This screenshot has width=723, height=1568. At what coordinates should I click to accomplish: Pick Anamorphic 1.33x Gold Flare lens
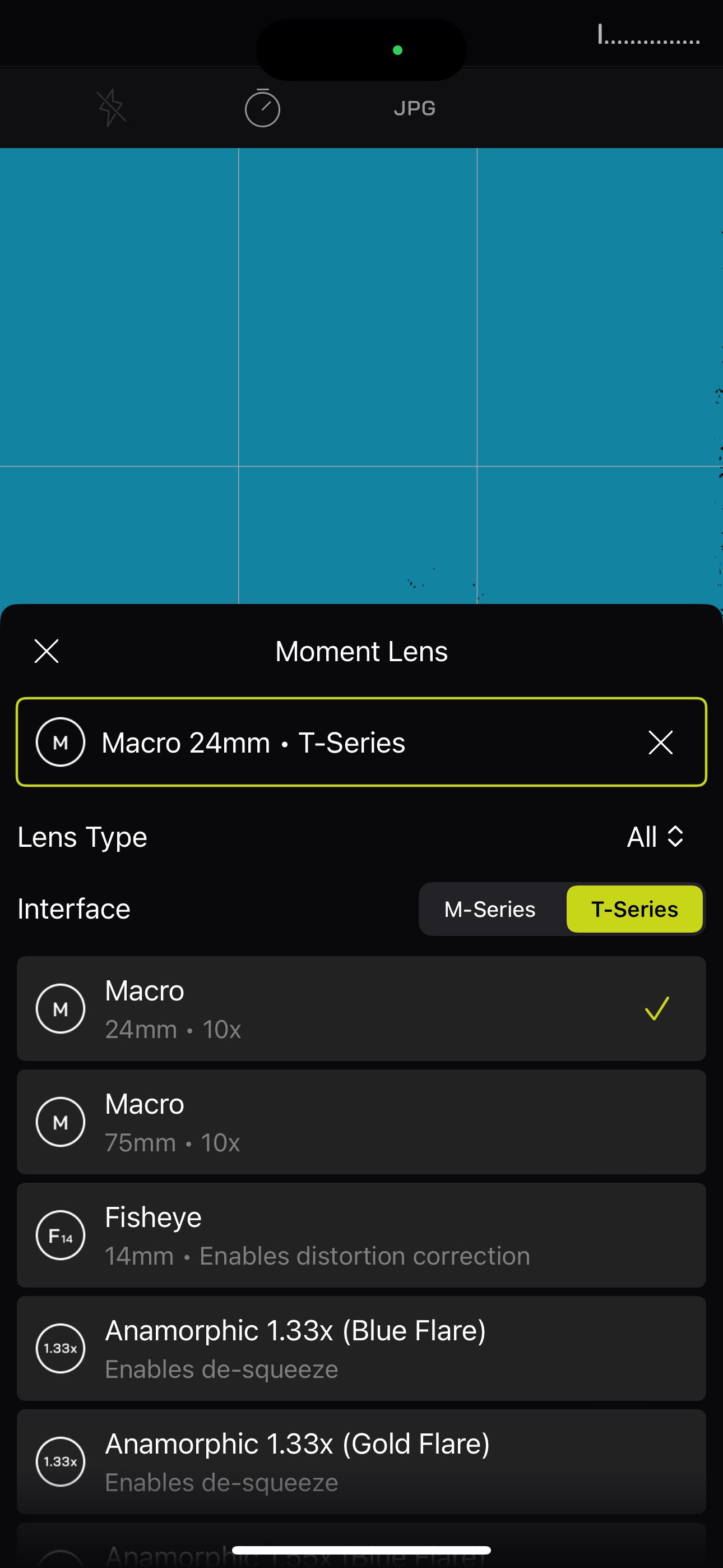tap(361, 1461)
